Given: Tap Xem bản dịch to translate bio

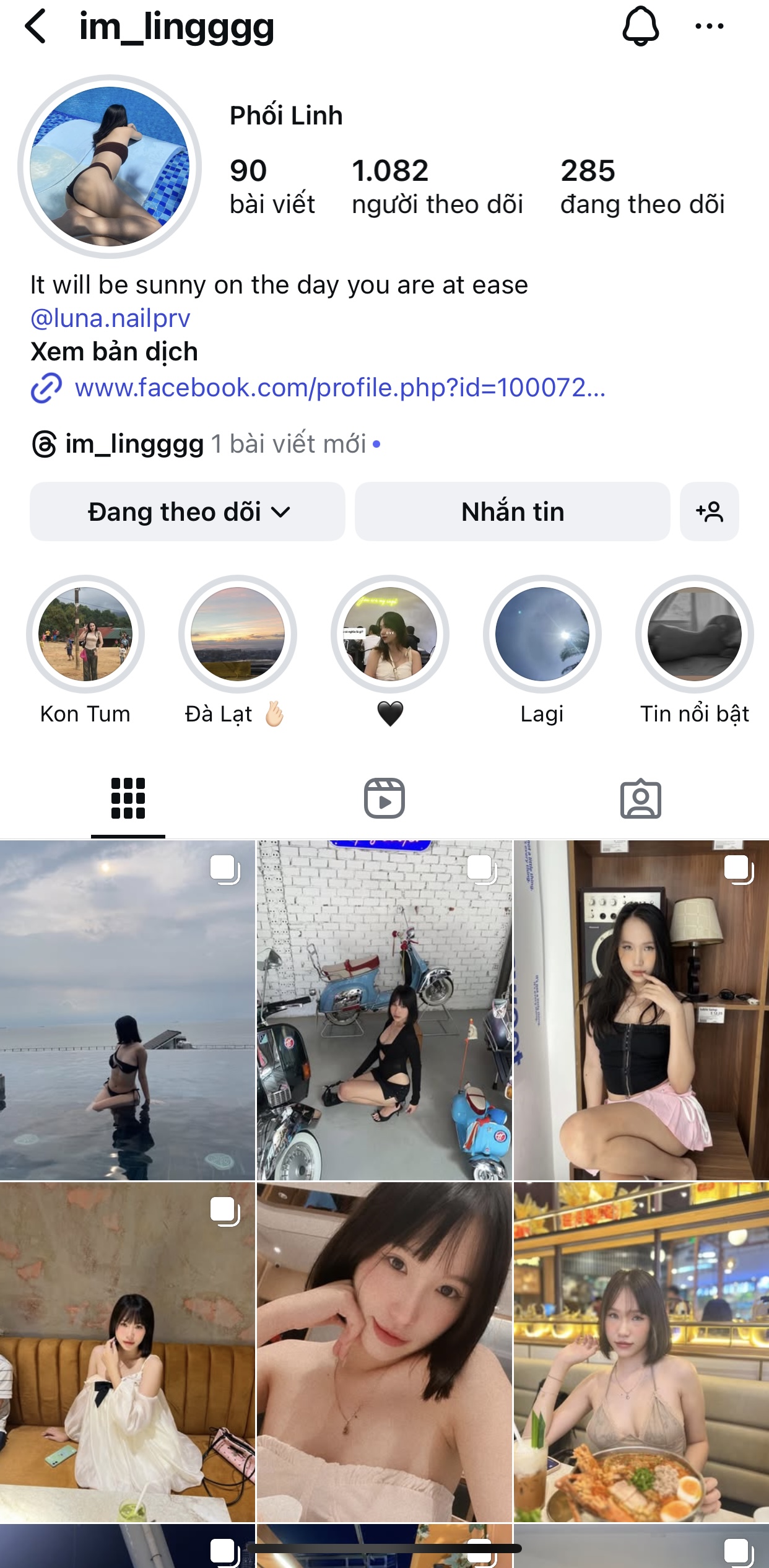Looking at the screenshot, I should (x=114, y=352).
